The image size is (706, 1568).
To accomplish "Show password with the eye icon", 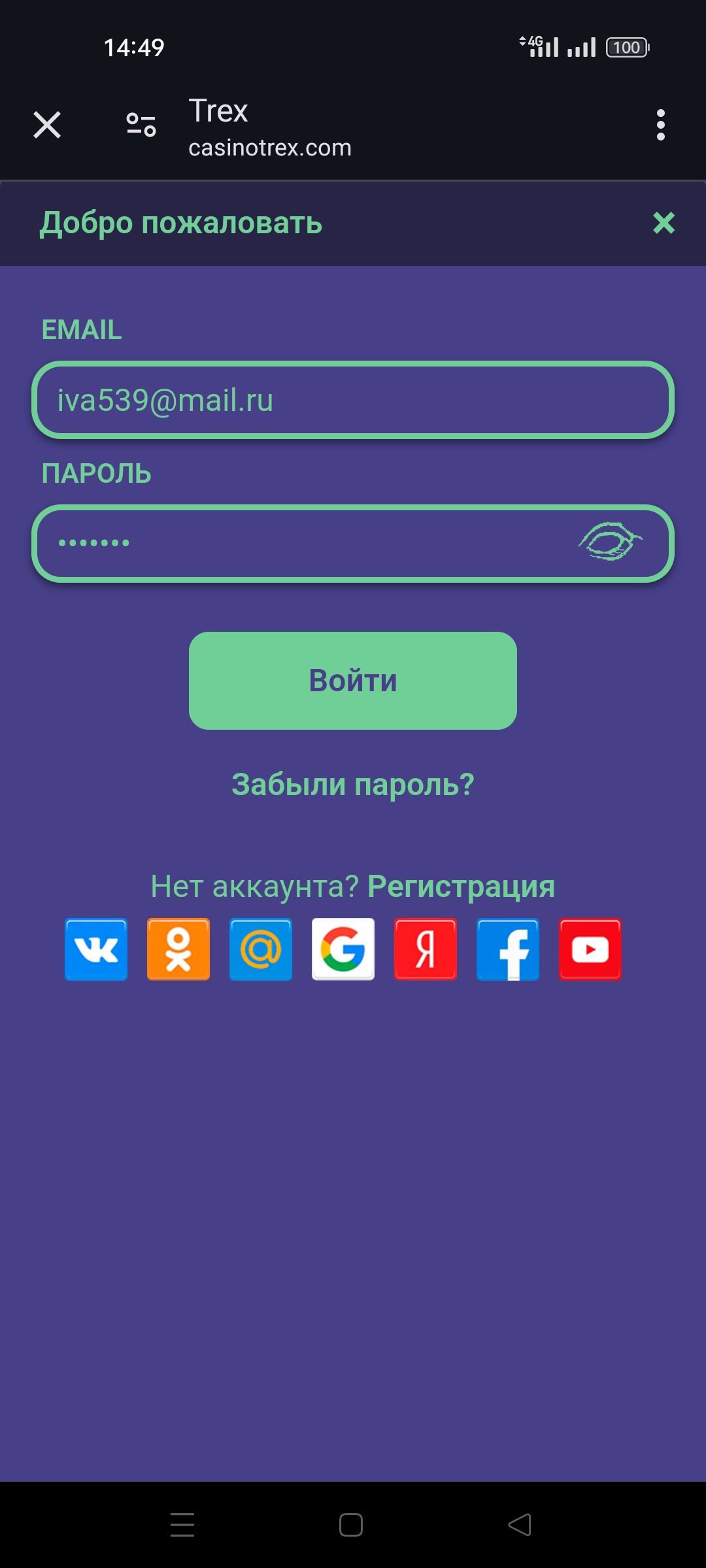I will 610,542.
